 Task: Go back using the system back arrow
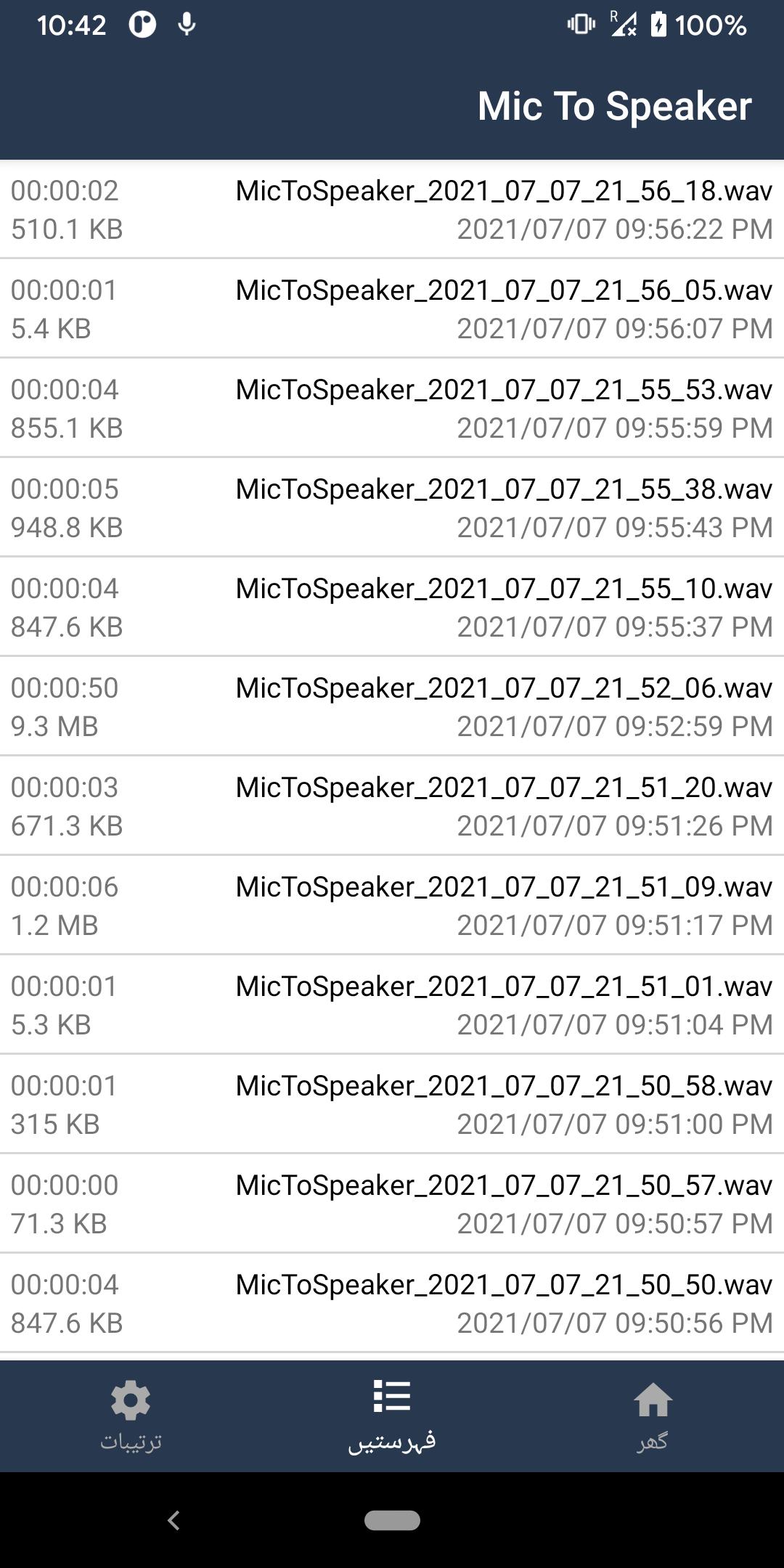click(173, 1520)
